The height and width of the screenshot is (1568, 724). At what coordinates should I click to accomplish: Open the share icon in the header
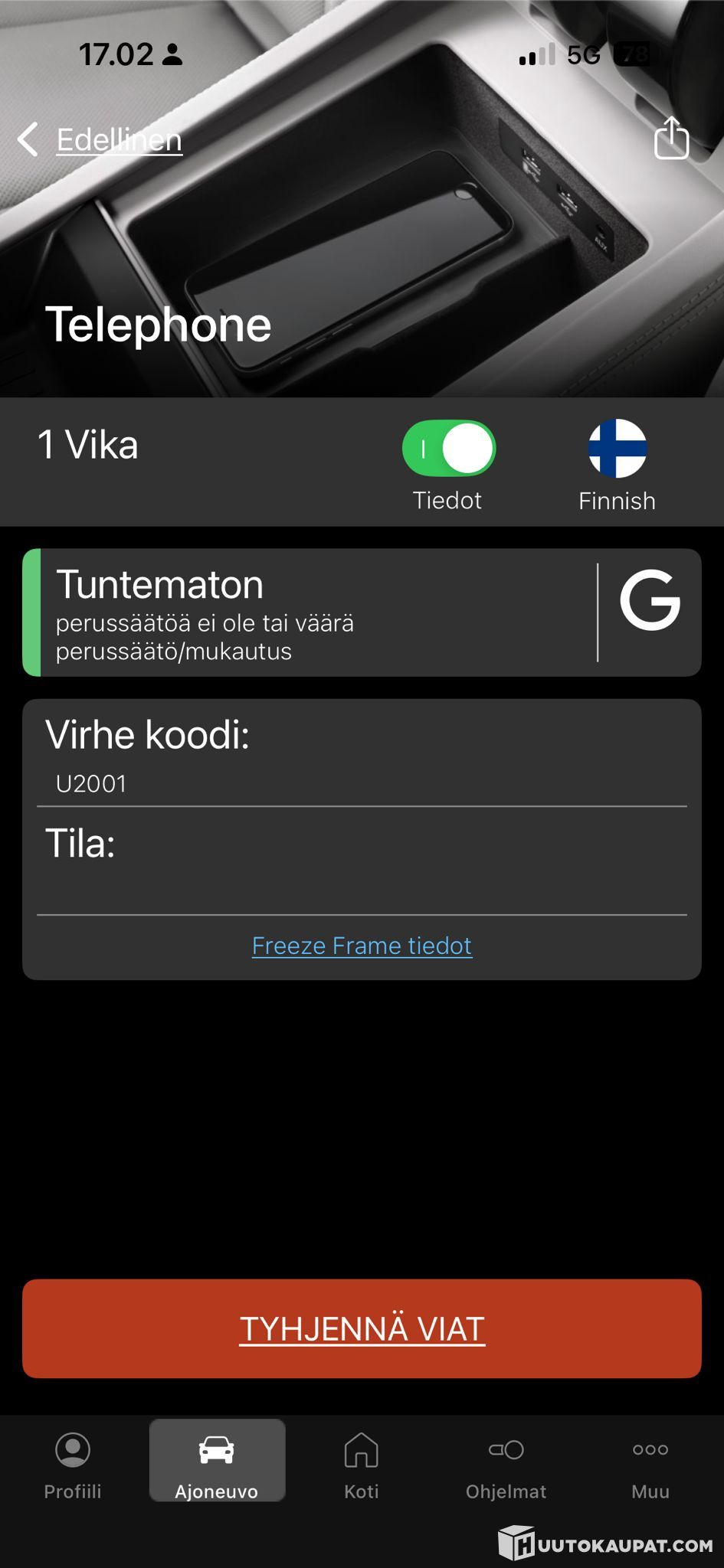pos(671,139)
